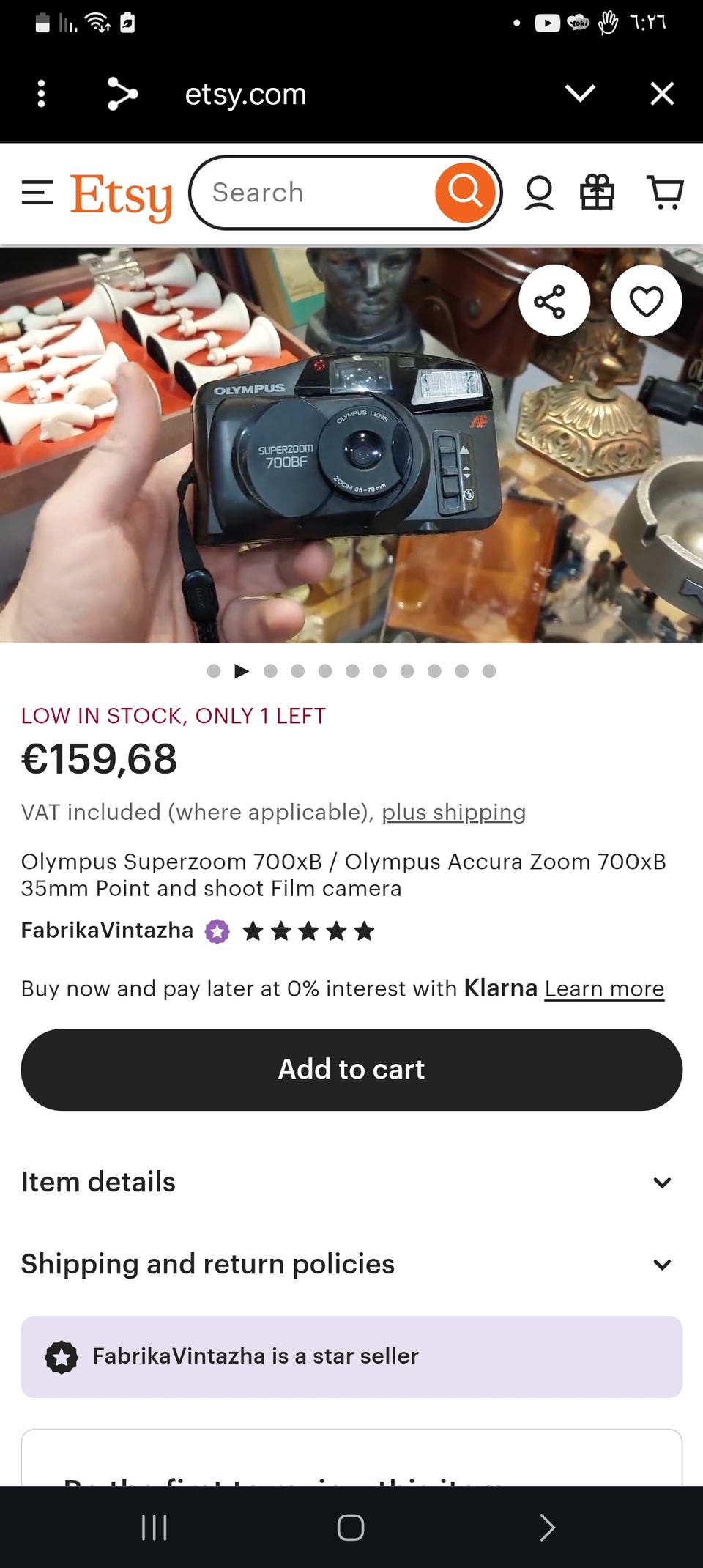This screenshot has height=1568, width=703.
Task: Open the Etsy hamburger menu
Action: tap(37, 193)
